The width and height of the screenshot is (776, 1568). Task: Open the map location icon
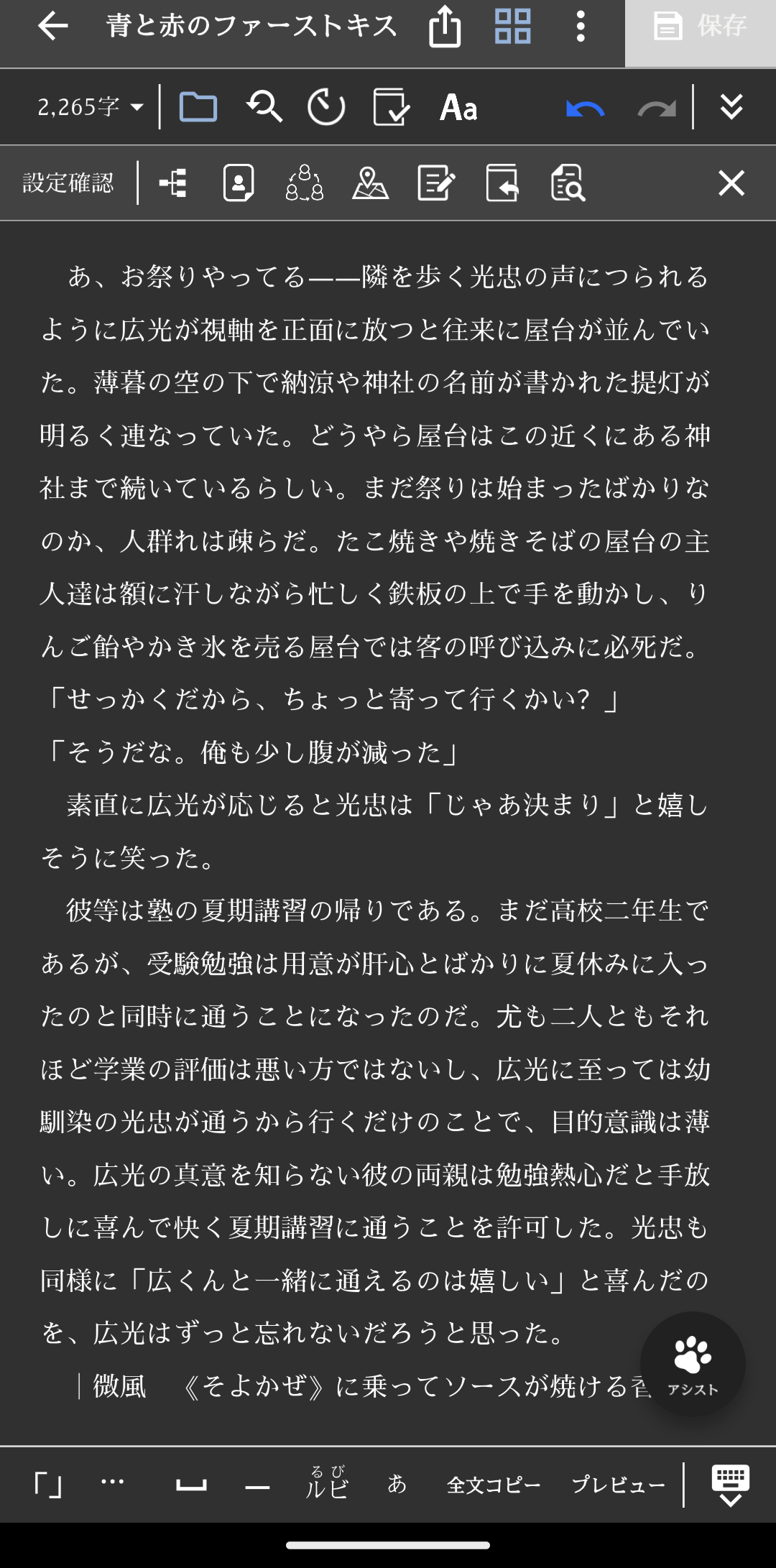[x=370, y=183]
